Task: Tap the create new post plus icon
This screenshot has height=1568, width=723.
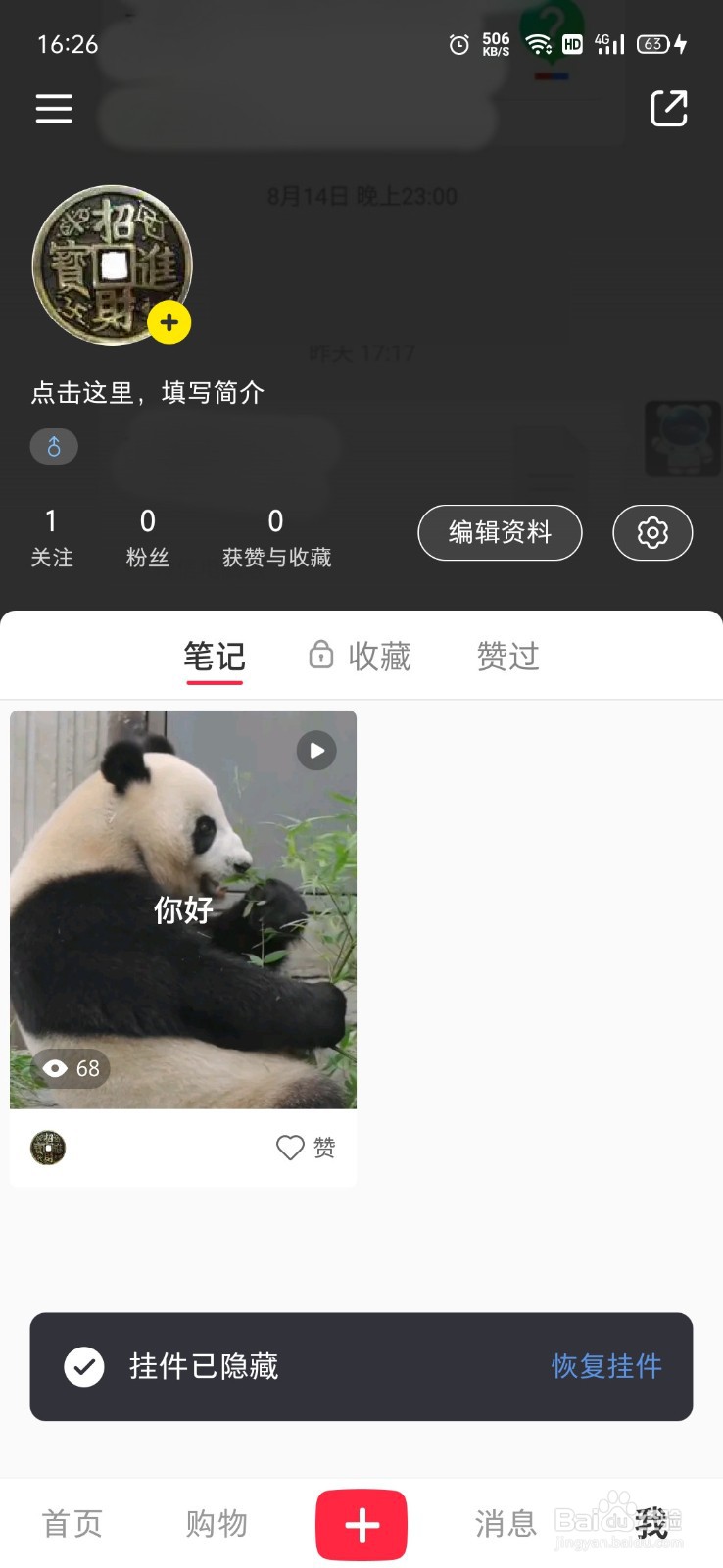Action: pyautogui.click(x=361, y=1524)
